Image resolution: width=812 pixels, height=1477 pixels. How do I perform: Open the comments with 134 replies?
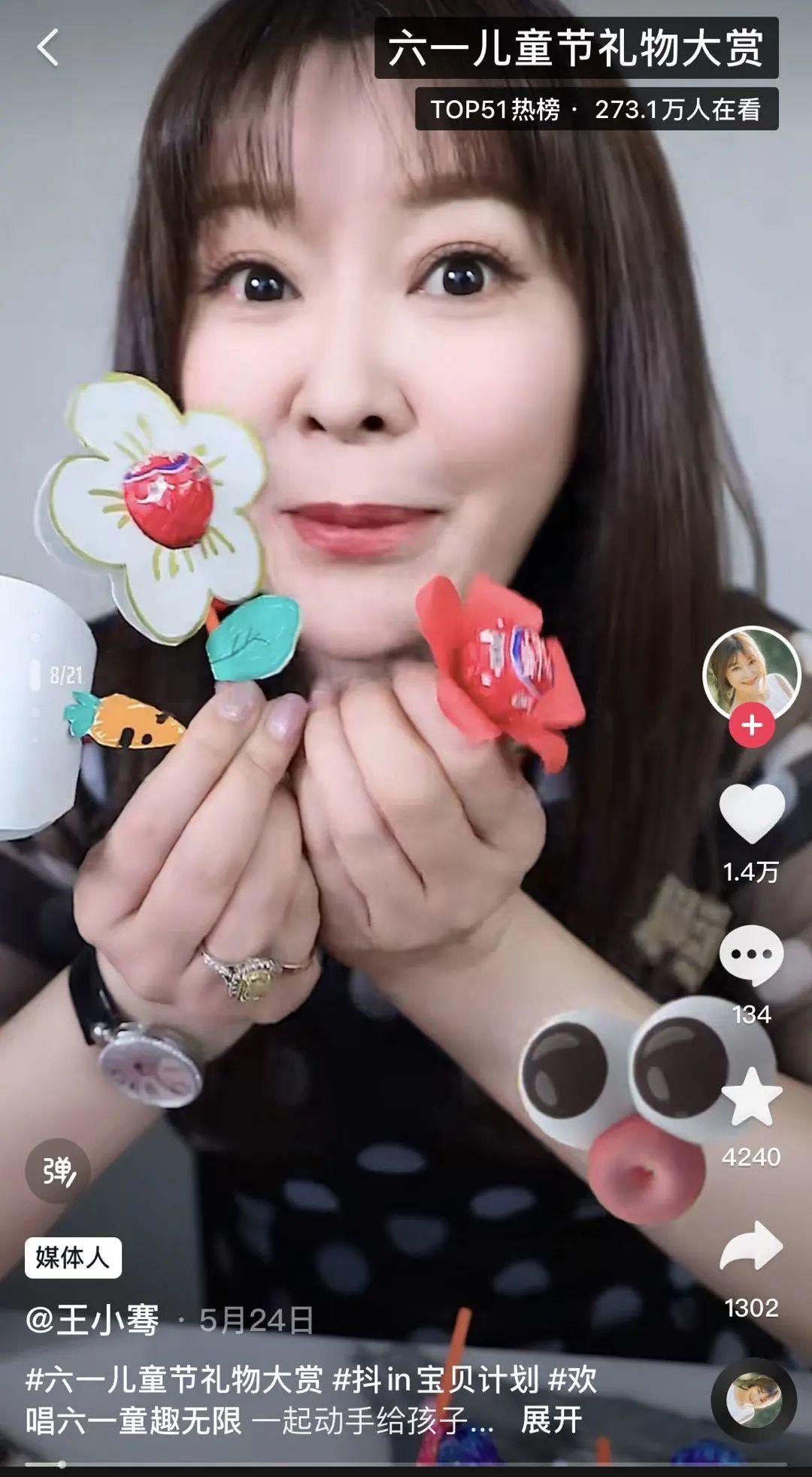[751, 956]
